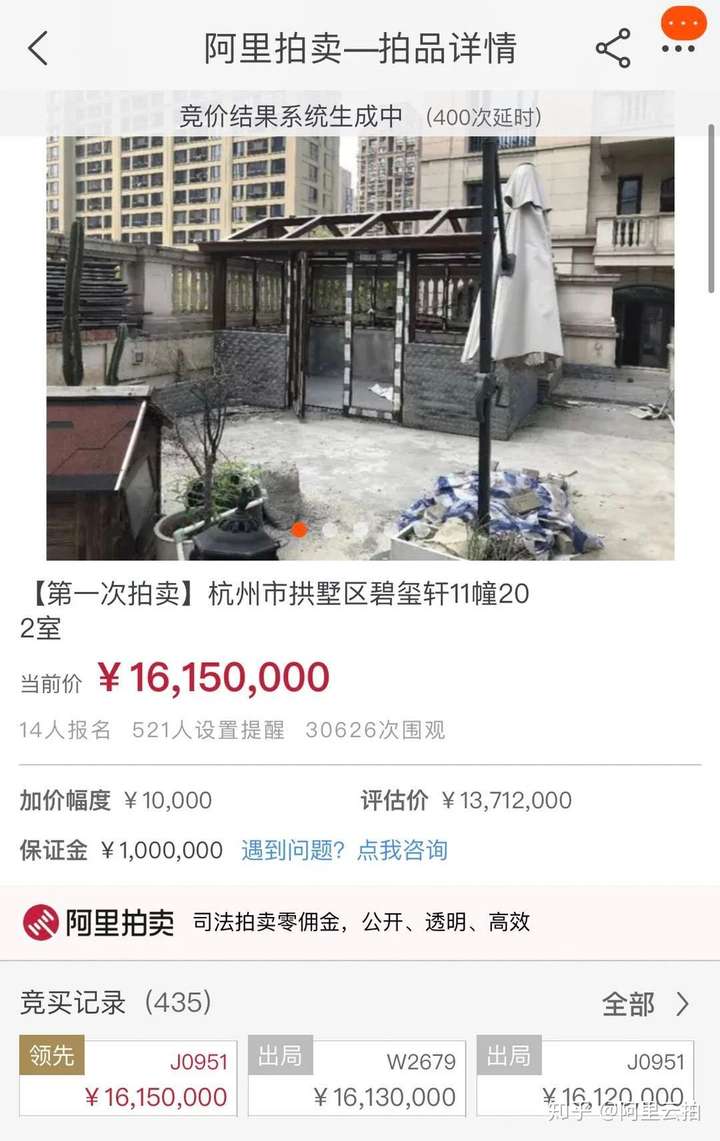This screenshot has height=1141, width=720.
Task: Tap 遇到问题?点我咨询 link
Action: (344, 851)
